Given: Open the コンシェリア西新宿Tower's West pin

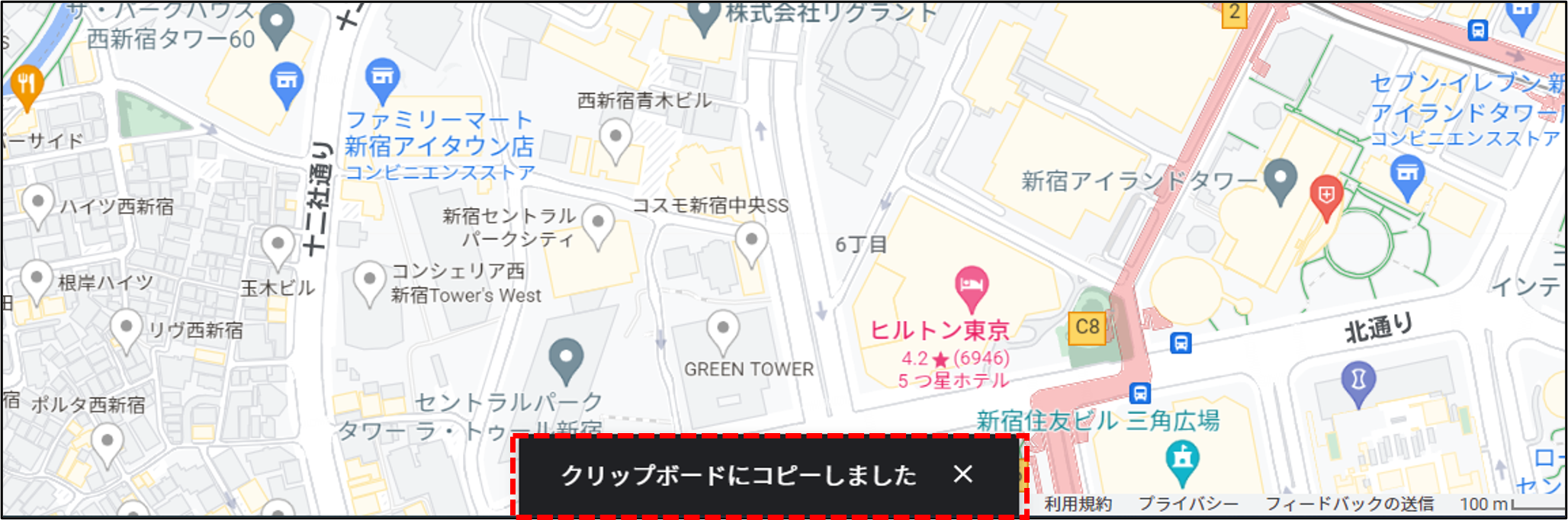Looking at the screenshot, I should pos(370,281).
